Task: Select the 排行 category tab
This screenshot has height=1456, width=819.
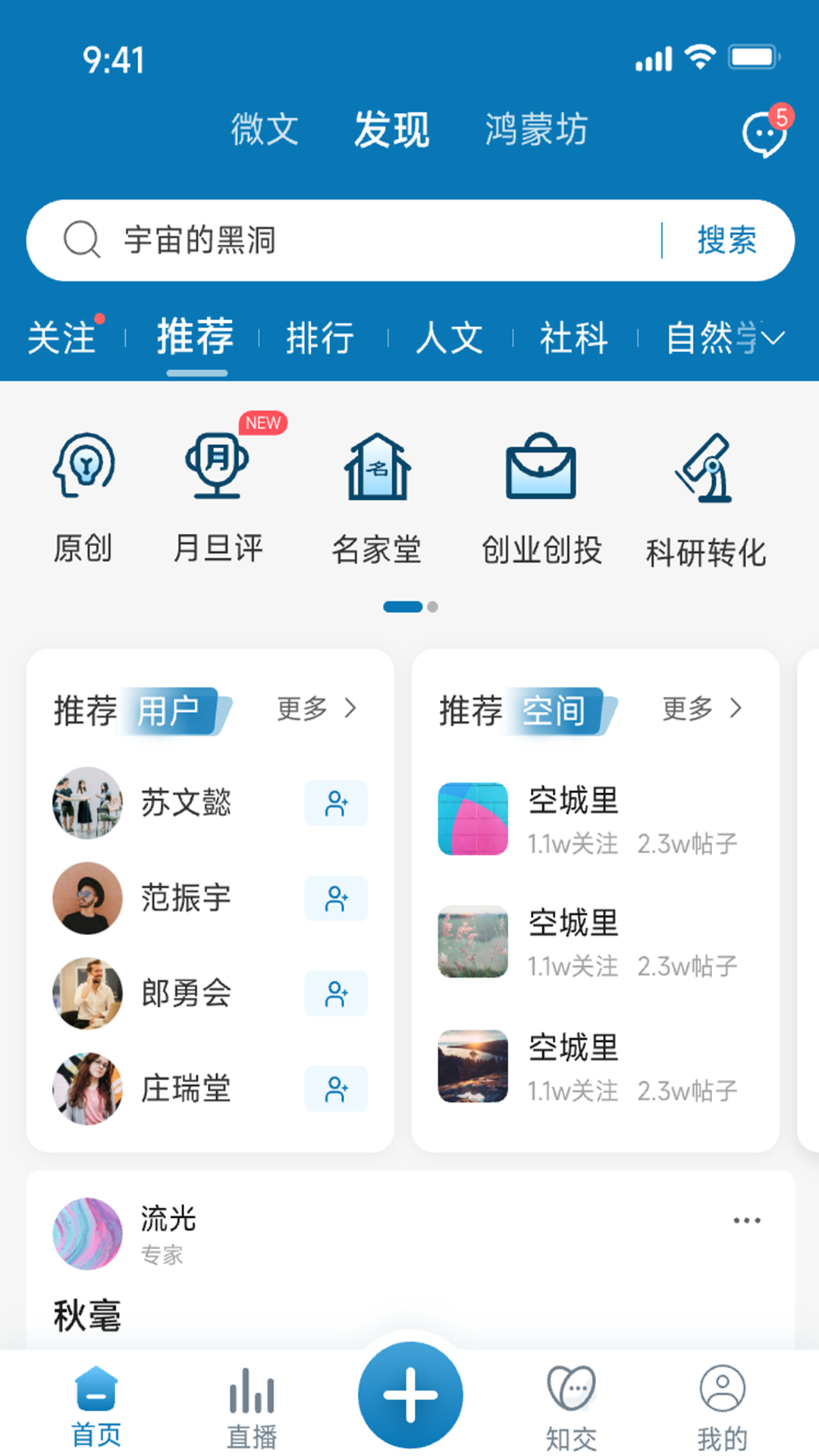Action: point(320,337)
